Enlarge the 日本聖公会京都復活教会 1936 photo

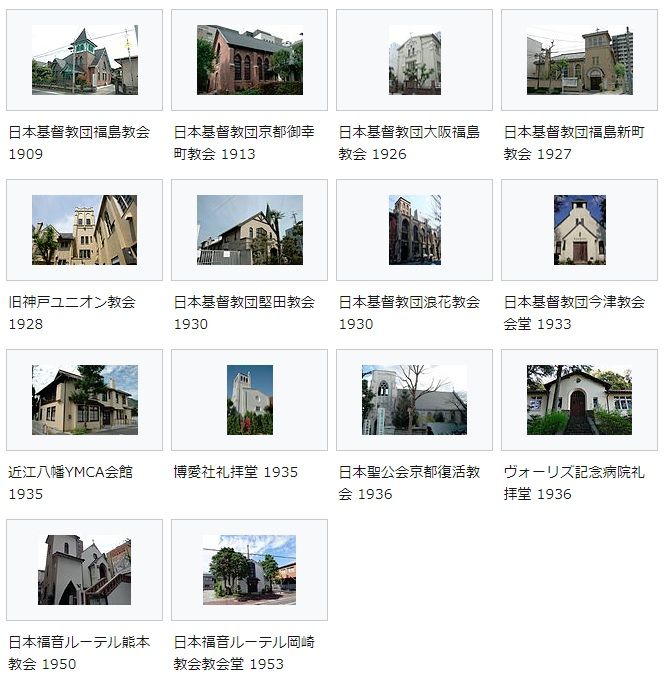(x=414, y=400)
